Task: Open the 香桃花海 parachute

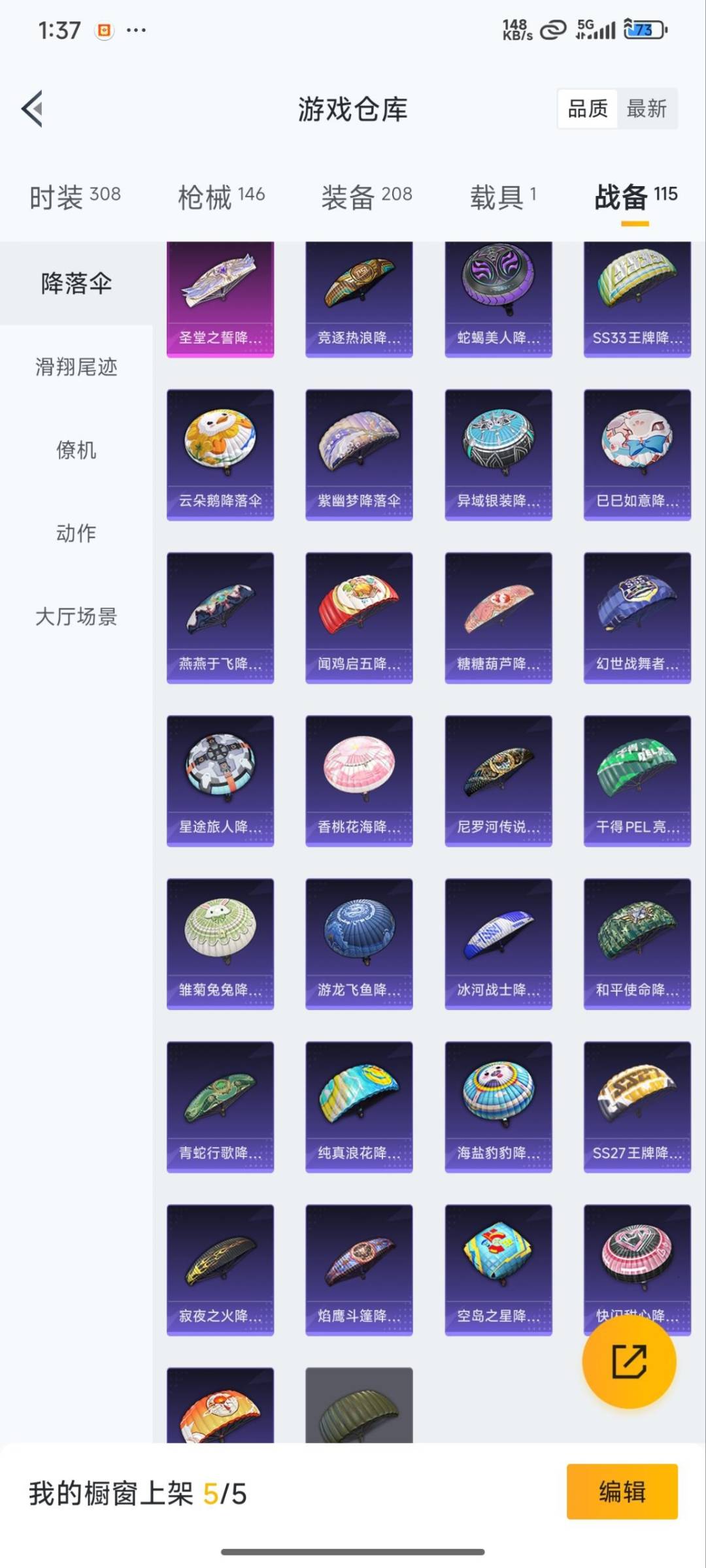Action: pos(359,780)
